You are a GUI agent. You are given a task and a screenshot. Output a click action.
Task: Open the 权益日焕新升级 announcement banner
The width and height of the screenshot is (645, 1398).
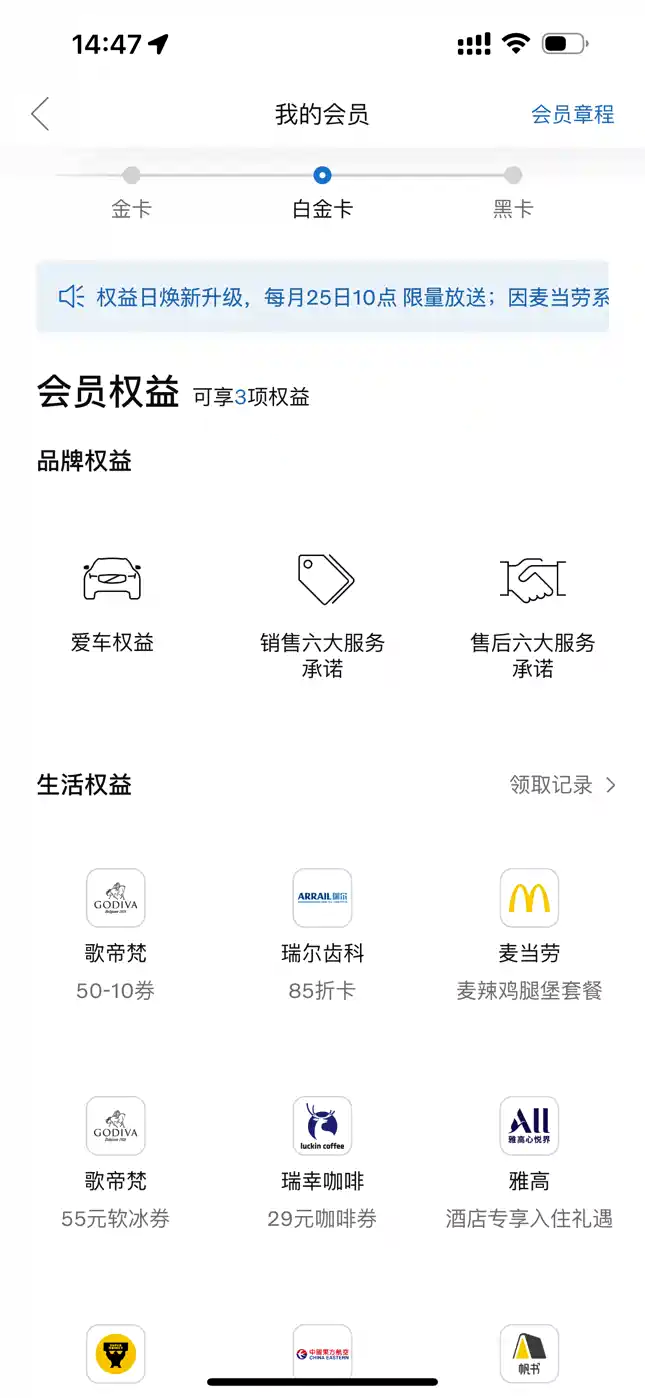(x=322, y=297)
